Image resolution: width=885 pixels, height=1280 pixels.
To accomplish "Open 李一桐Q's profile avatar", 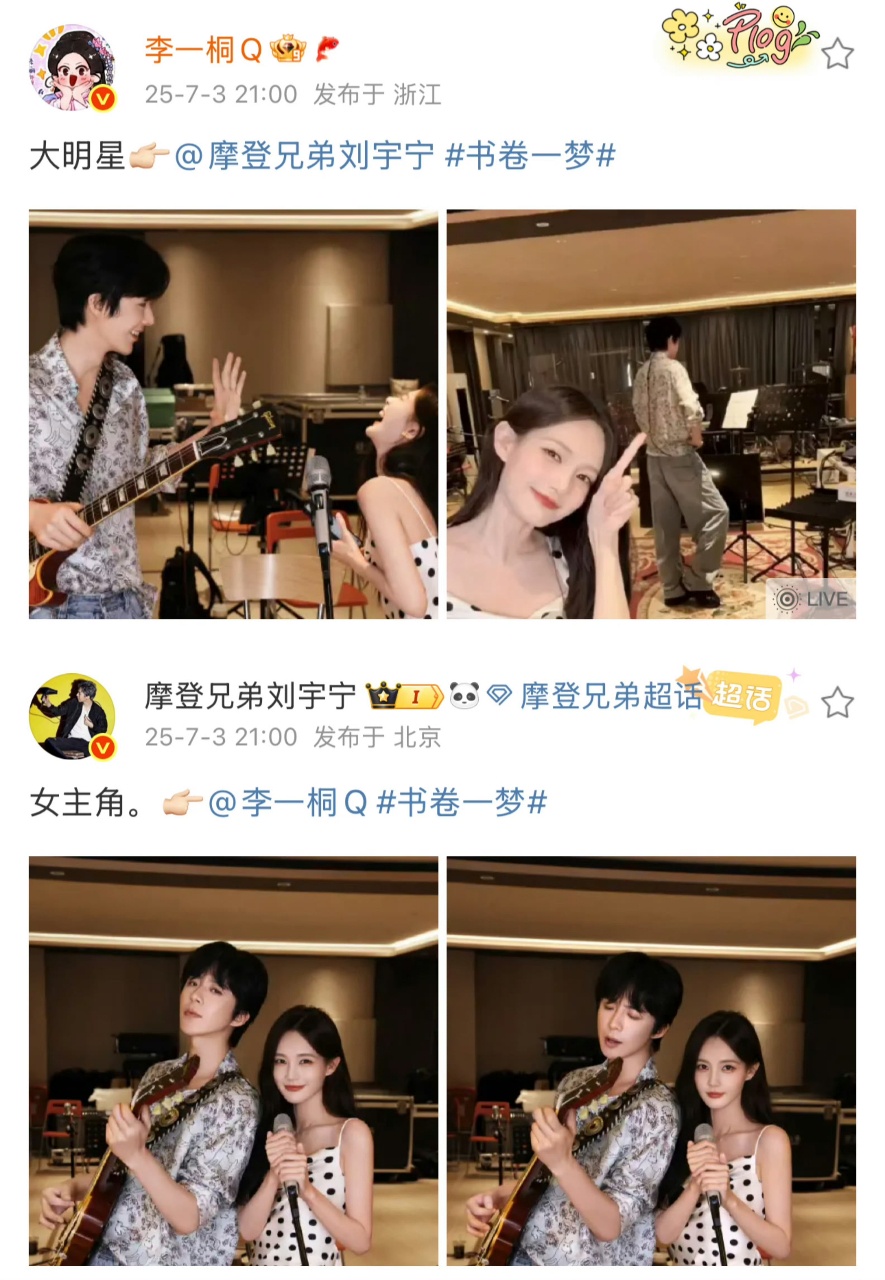I will 71,69.
